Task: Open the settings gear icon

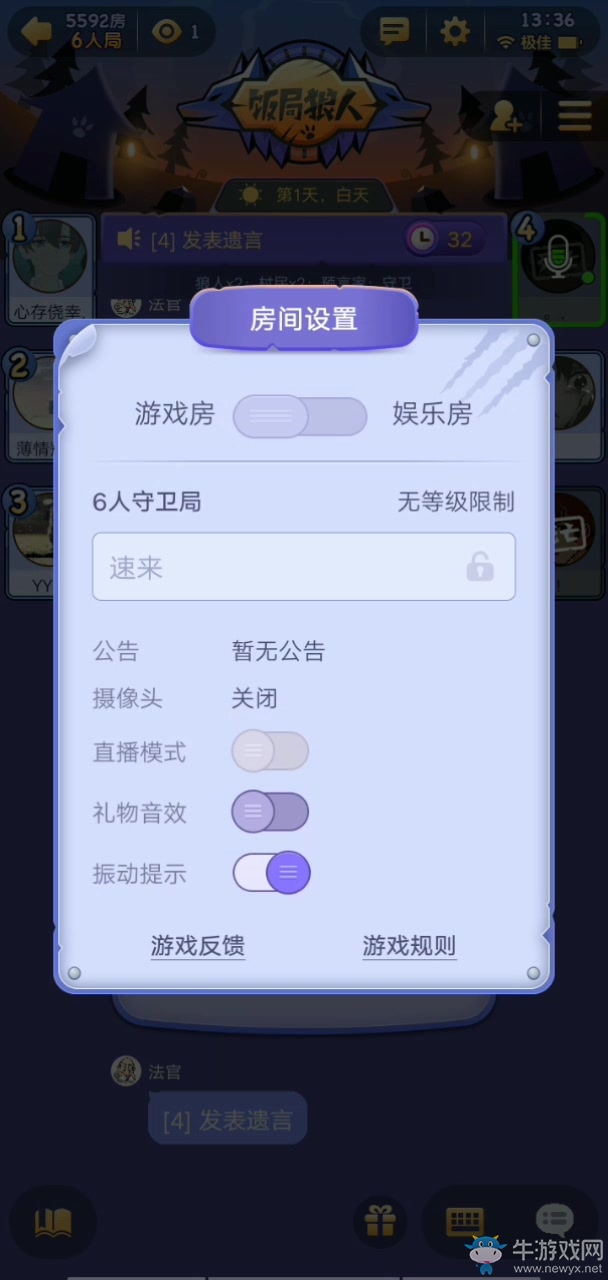Action: coord(455,32)
